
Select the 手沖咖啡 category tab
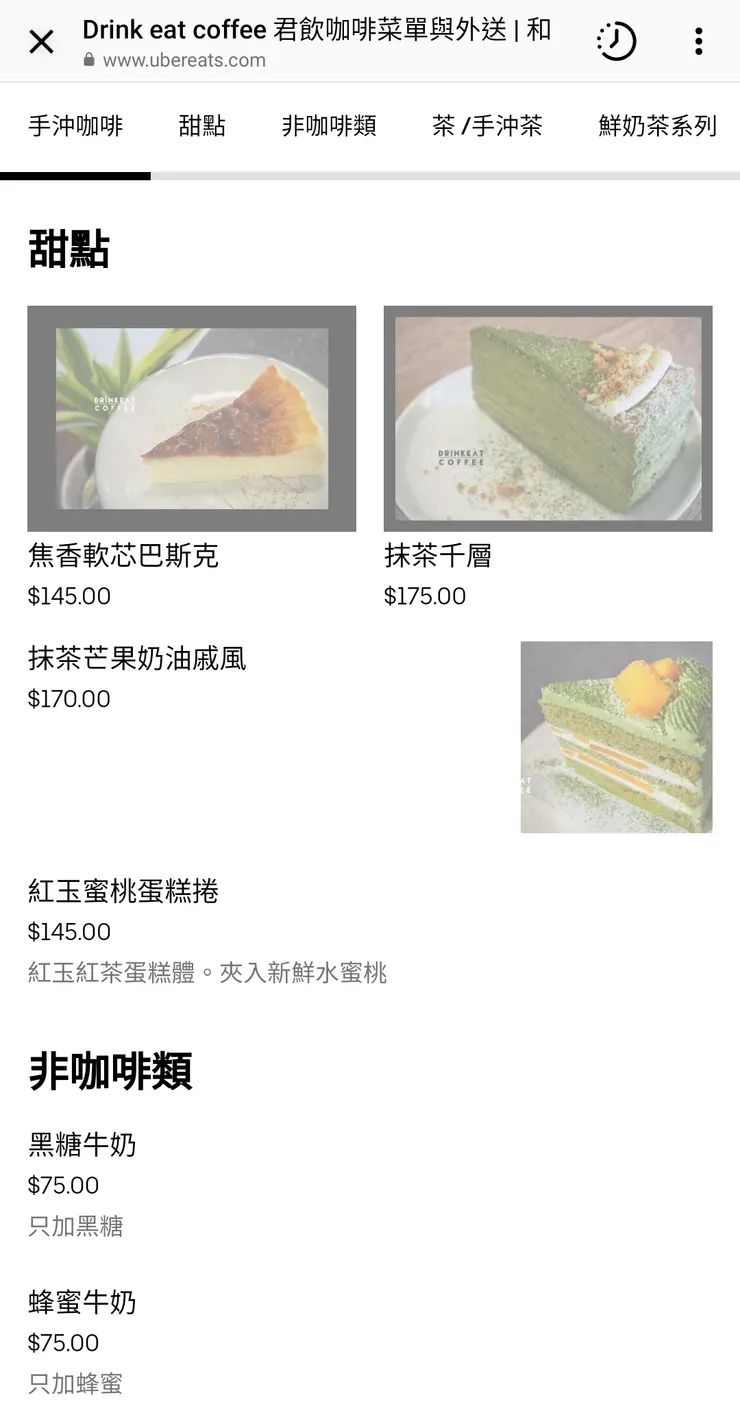click(75, 126)
